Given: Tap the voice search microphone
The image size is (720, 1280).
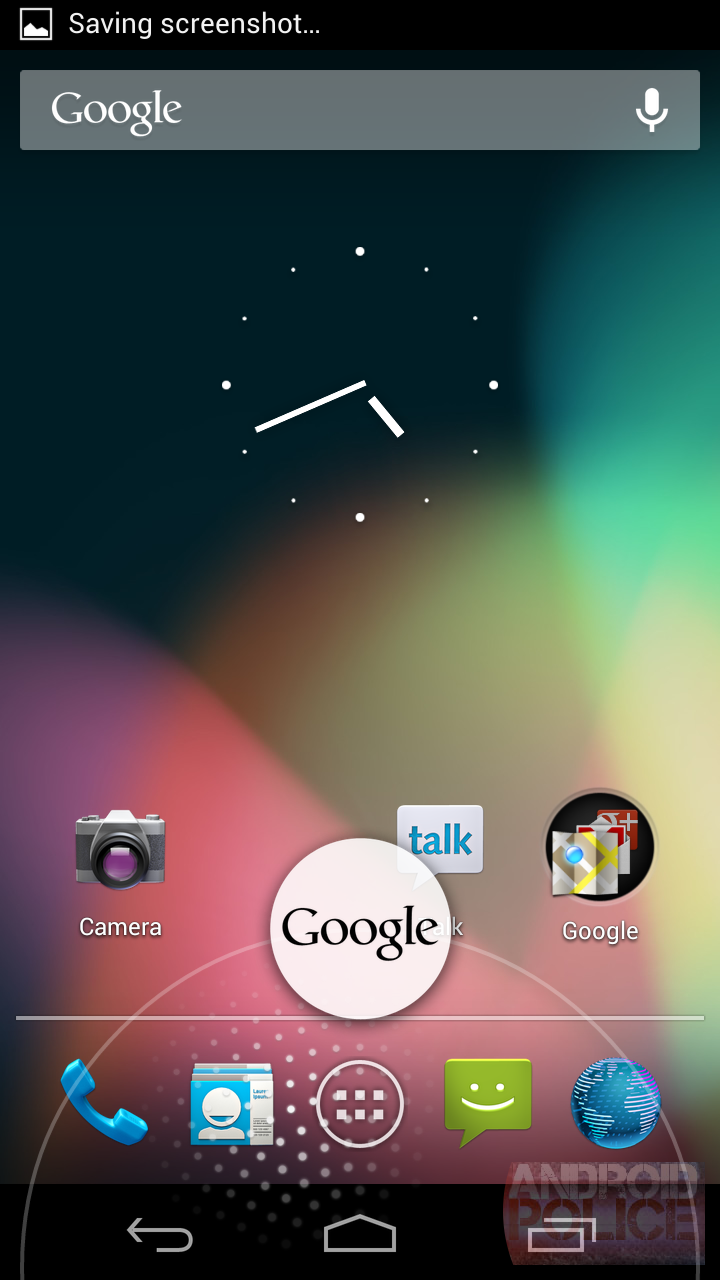Looking at the screenshot, I should pos(651,110).
